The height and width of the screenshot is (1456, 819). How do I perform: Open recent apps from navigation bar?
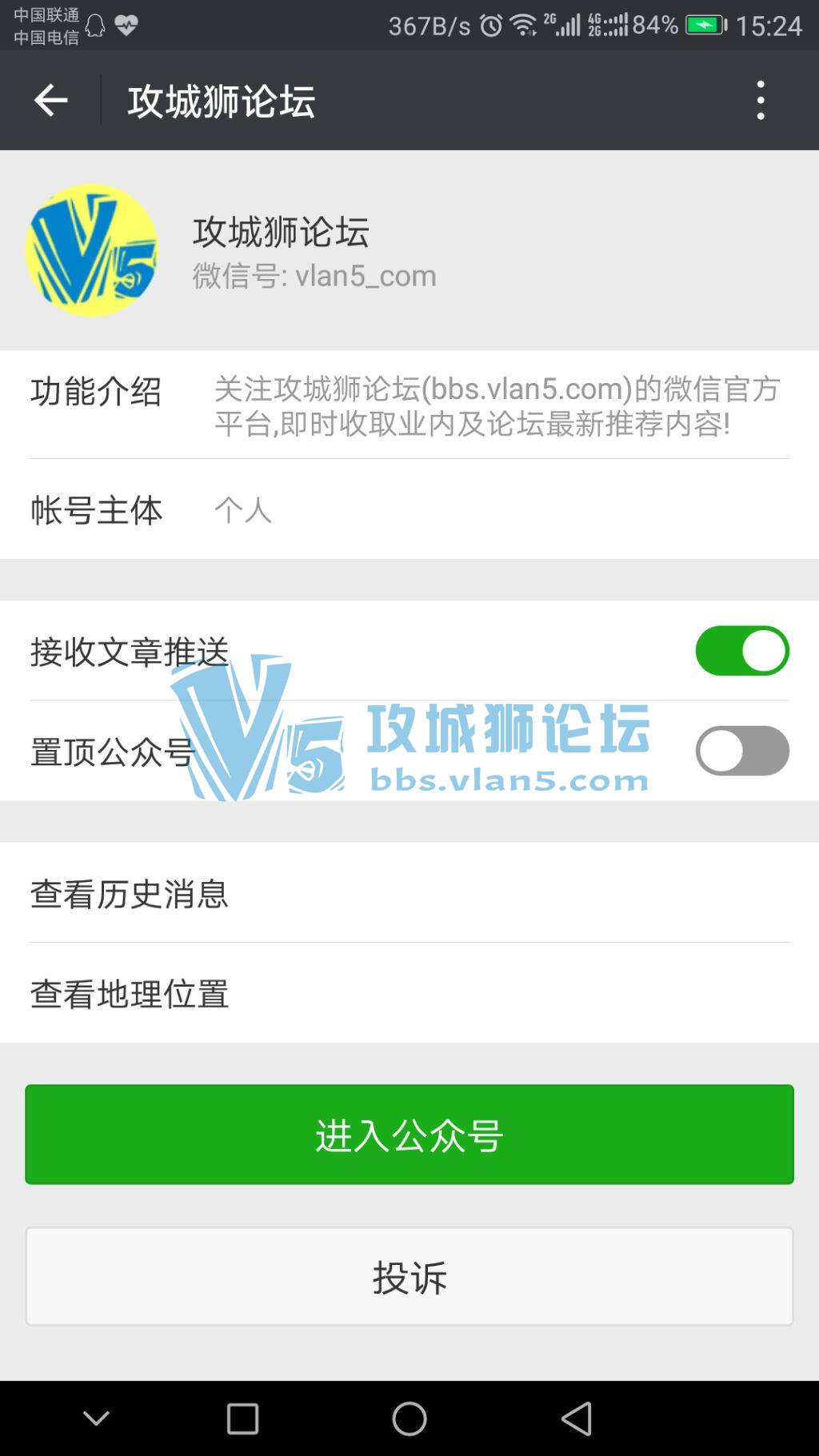click(x=242, y=1419)
